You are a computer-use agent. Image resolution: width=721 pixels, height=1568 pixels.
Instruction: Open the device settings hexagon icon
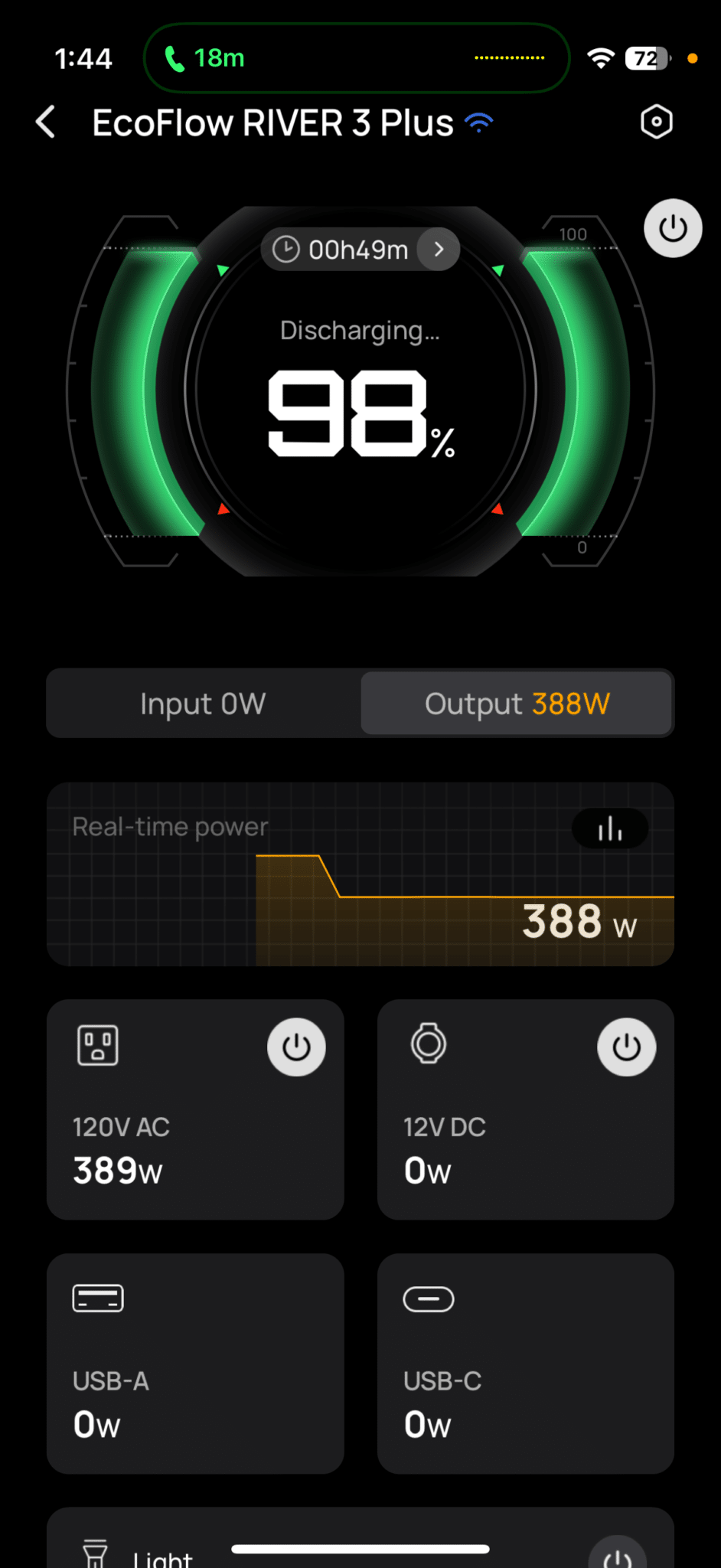[x=656, y=122]
